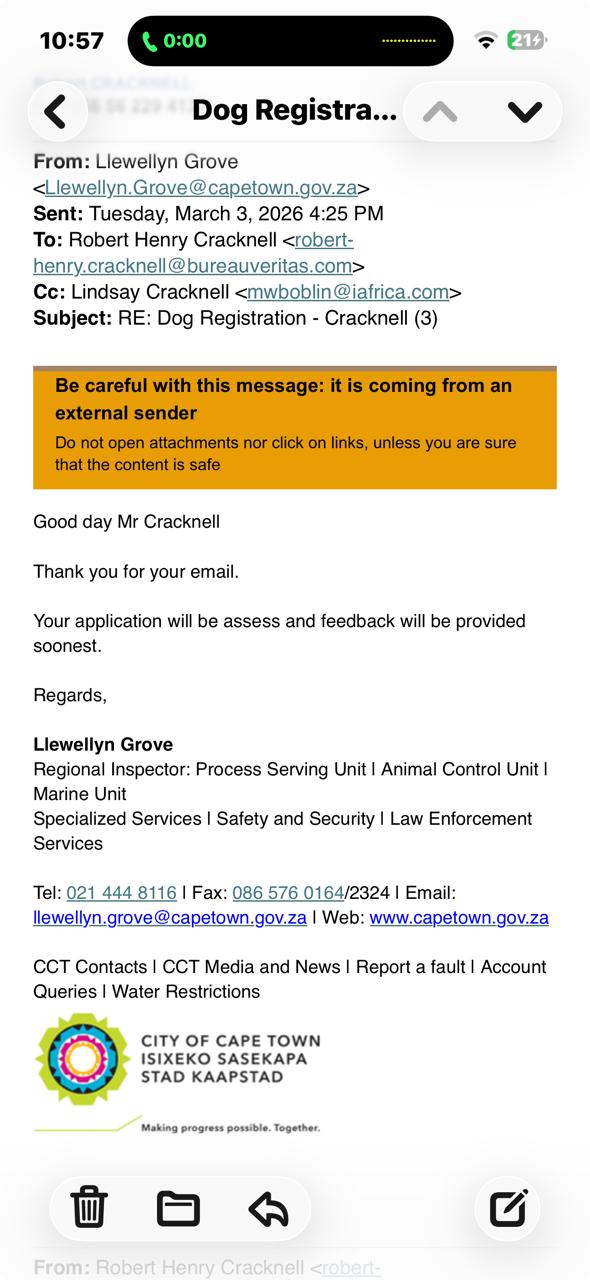This screenshot has width=590, height=1280.
Task: Email llewellyn.grove@capetown.gov.za from the signature
Action: tap(170, 917)
